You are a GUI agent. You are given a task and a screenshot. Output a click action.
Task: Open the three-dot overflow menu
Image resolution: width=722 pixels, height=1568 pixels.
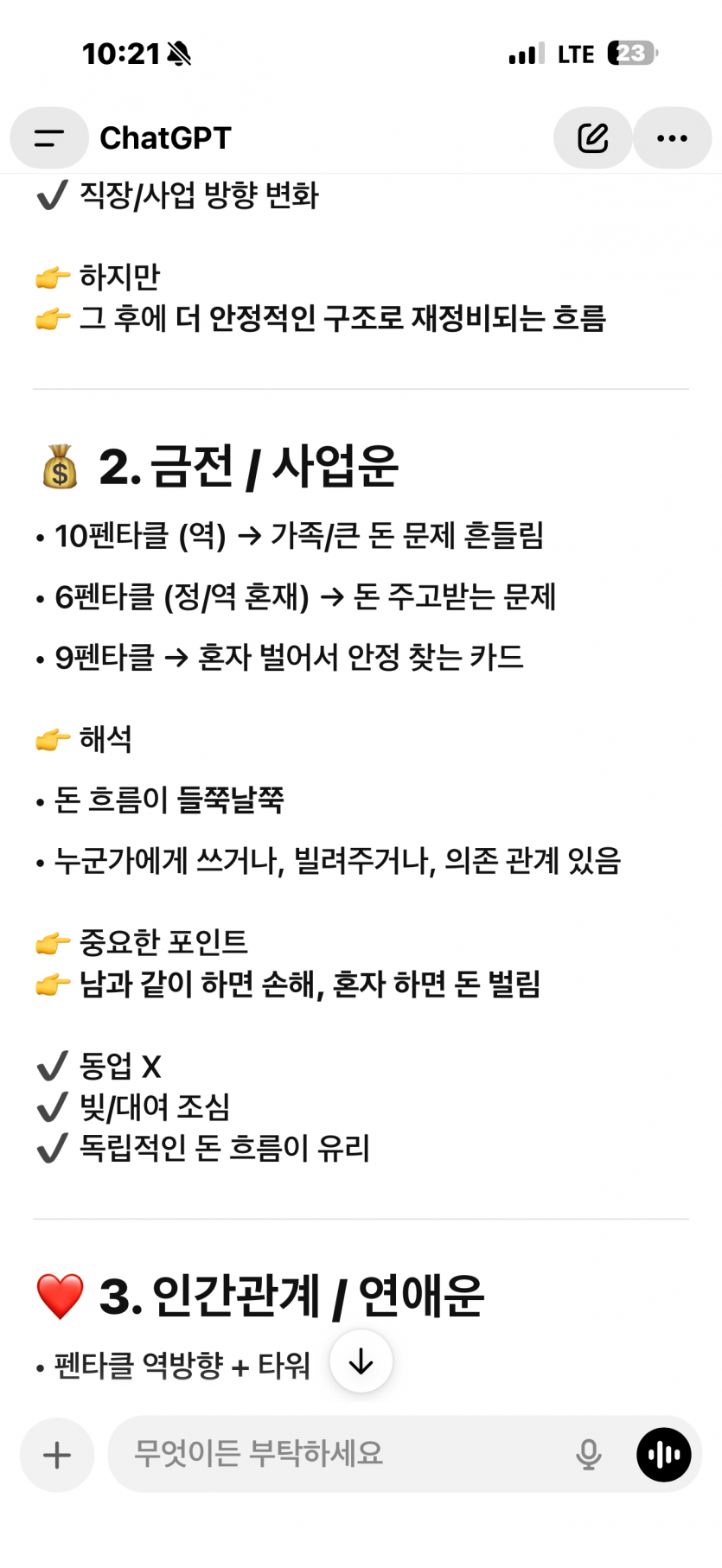tap(672, 138)
